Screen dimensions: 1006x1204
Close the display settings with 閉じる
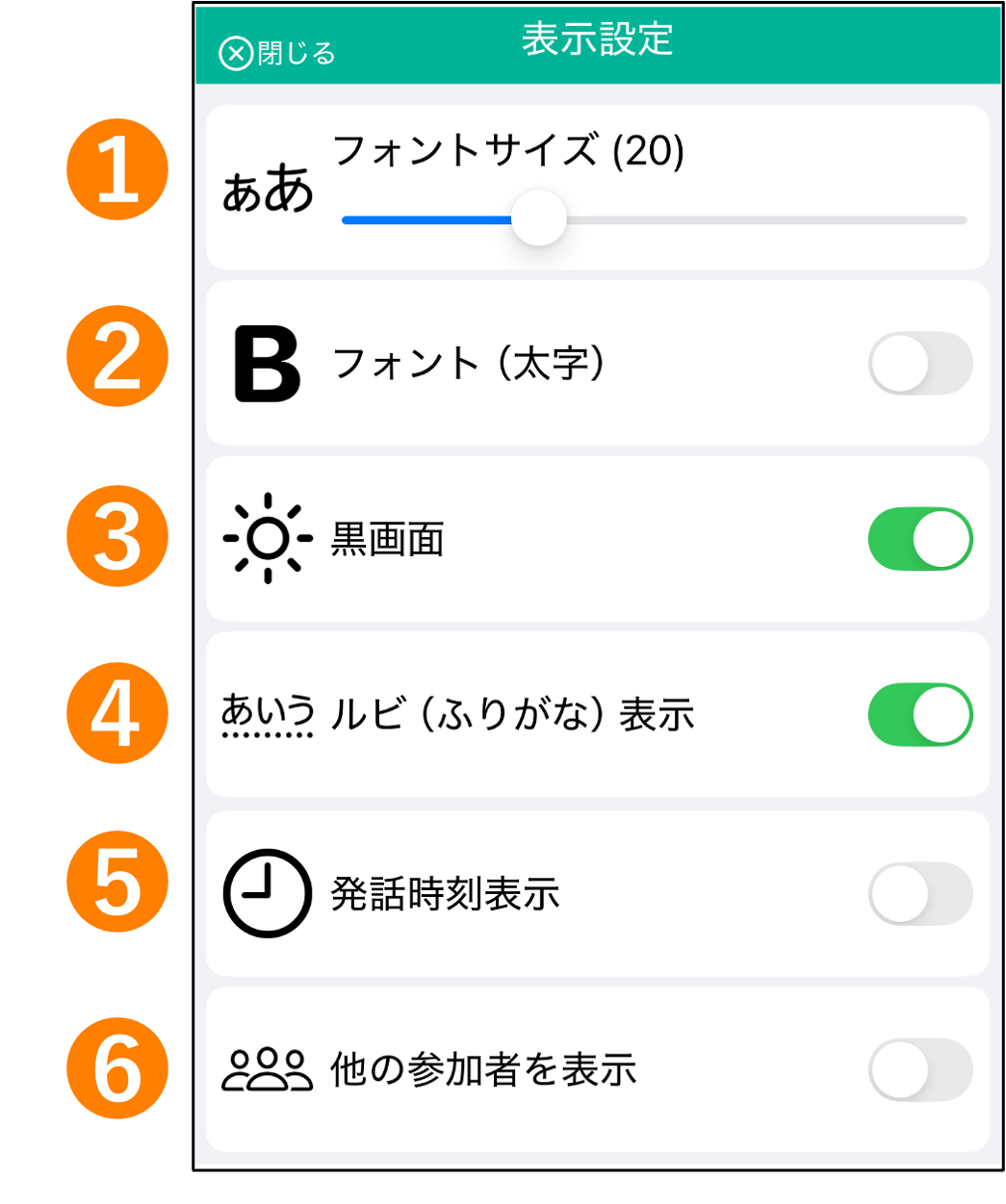(x=277, y=53)
